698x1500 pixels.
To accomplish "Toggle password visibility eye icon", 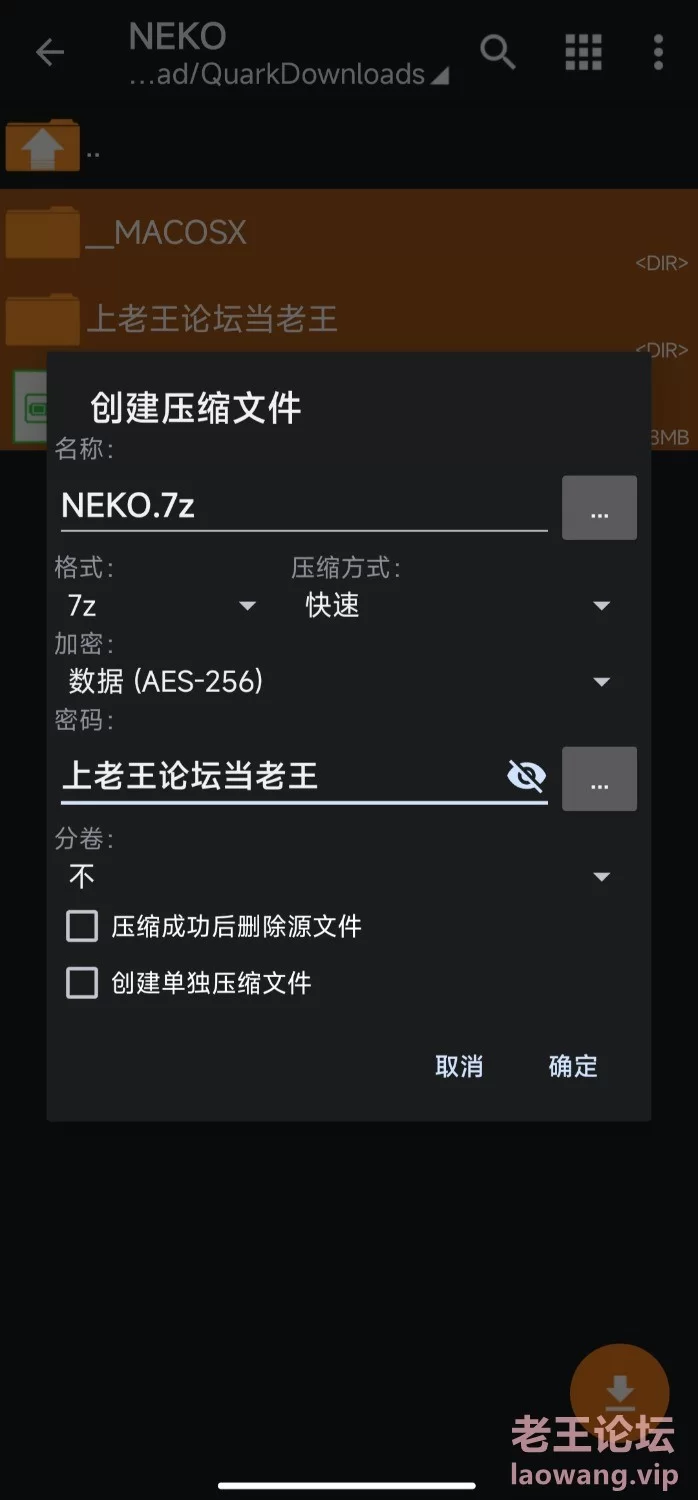I will tap(526, 776).
